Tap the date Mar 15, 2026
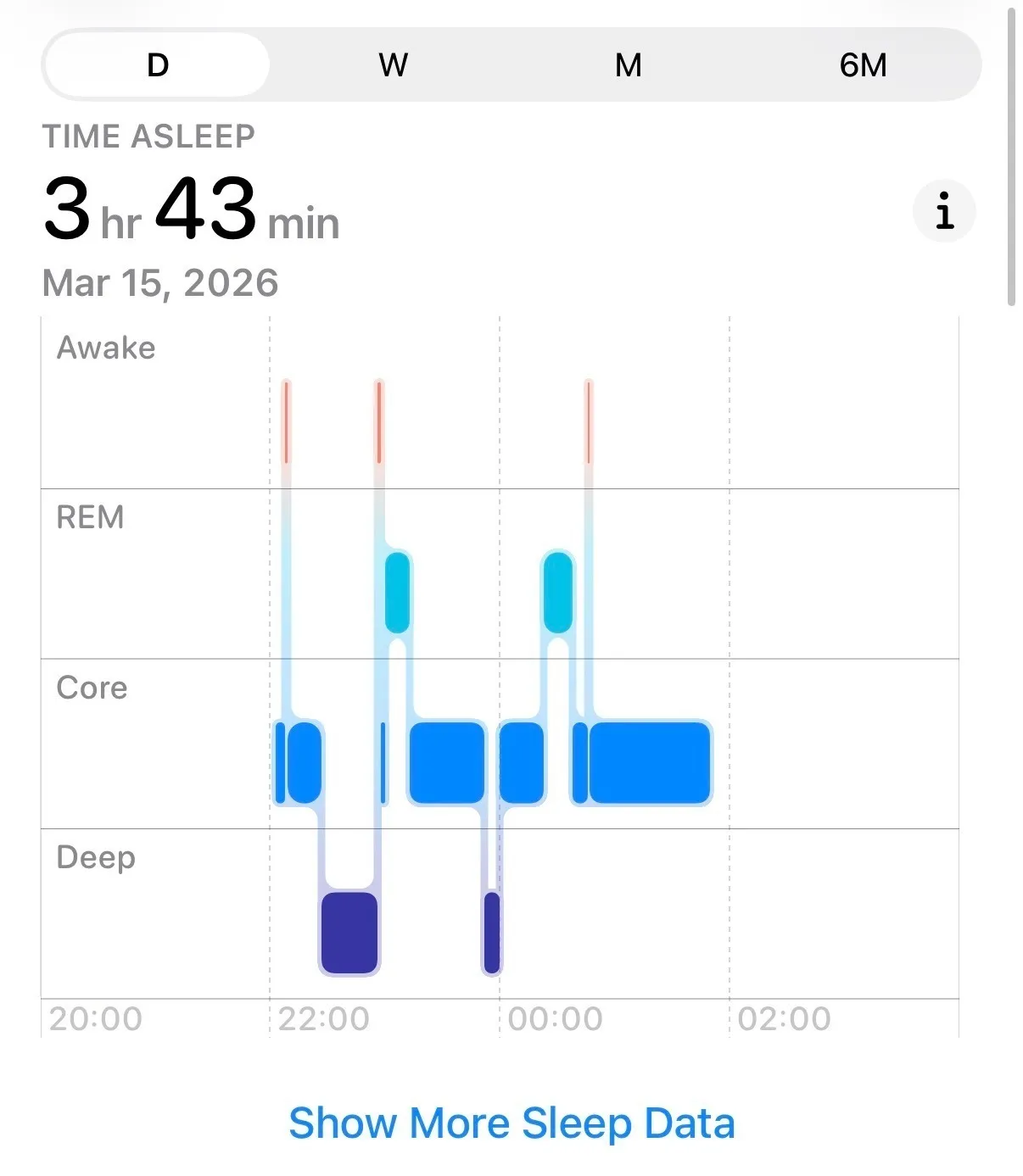1023x1176 pixels. pos(159,283)
